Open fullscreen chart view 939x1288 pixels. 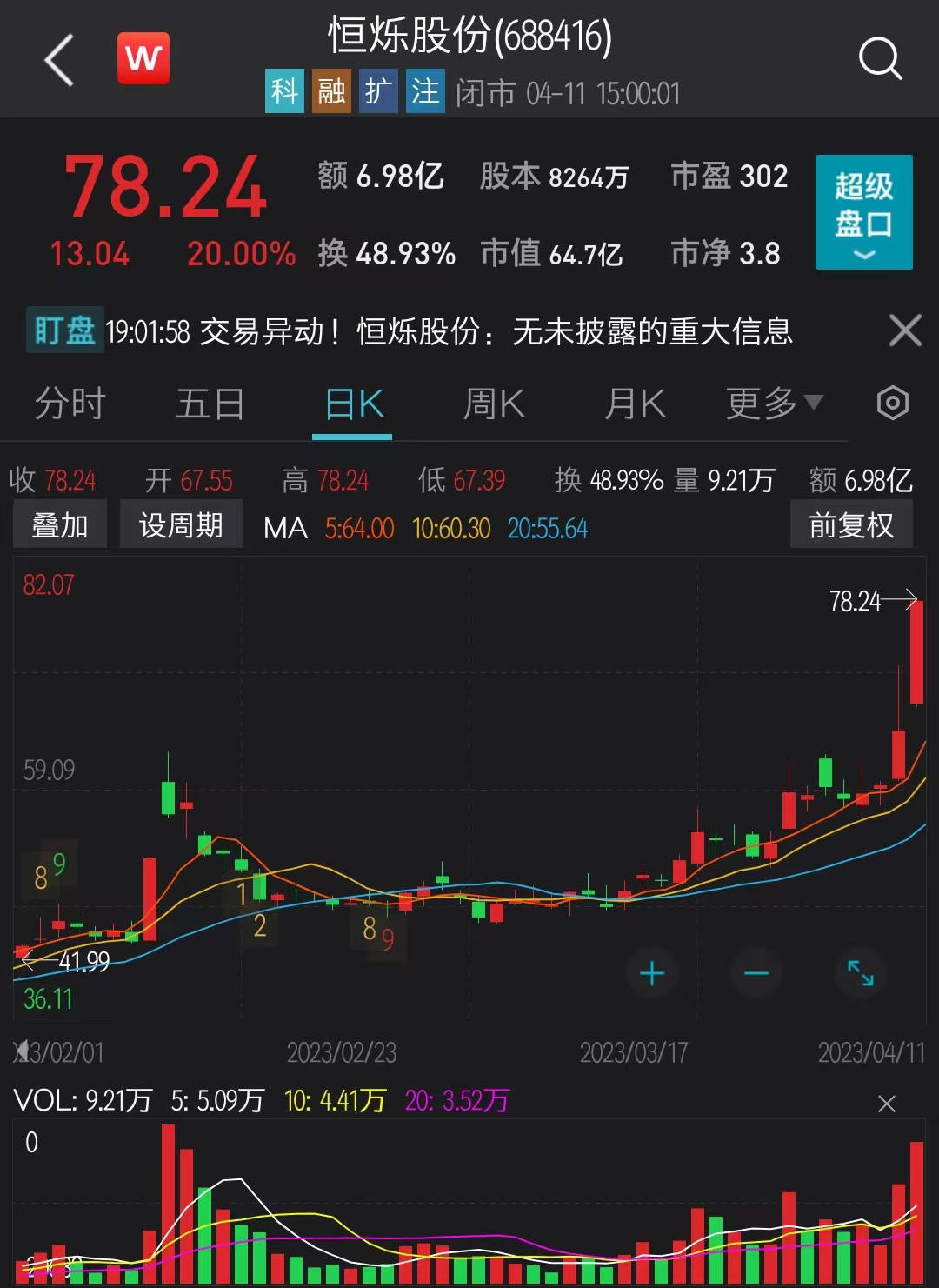(862, 973)
